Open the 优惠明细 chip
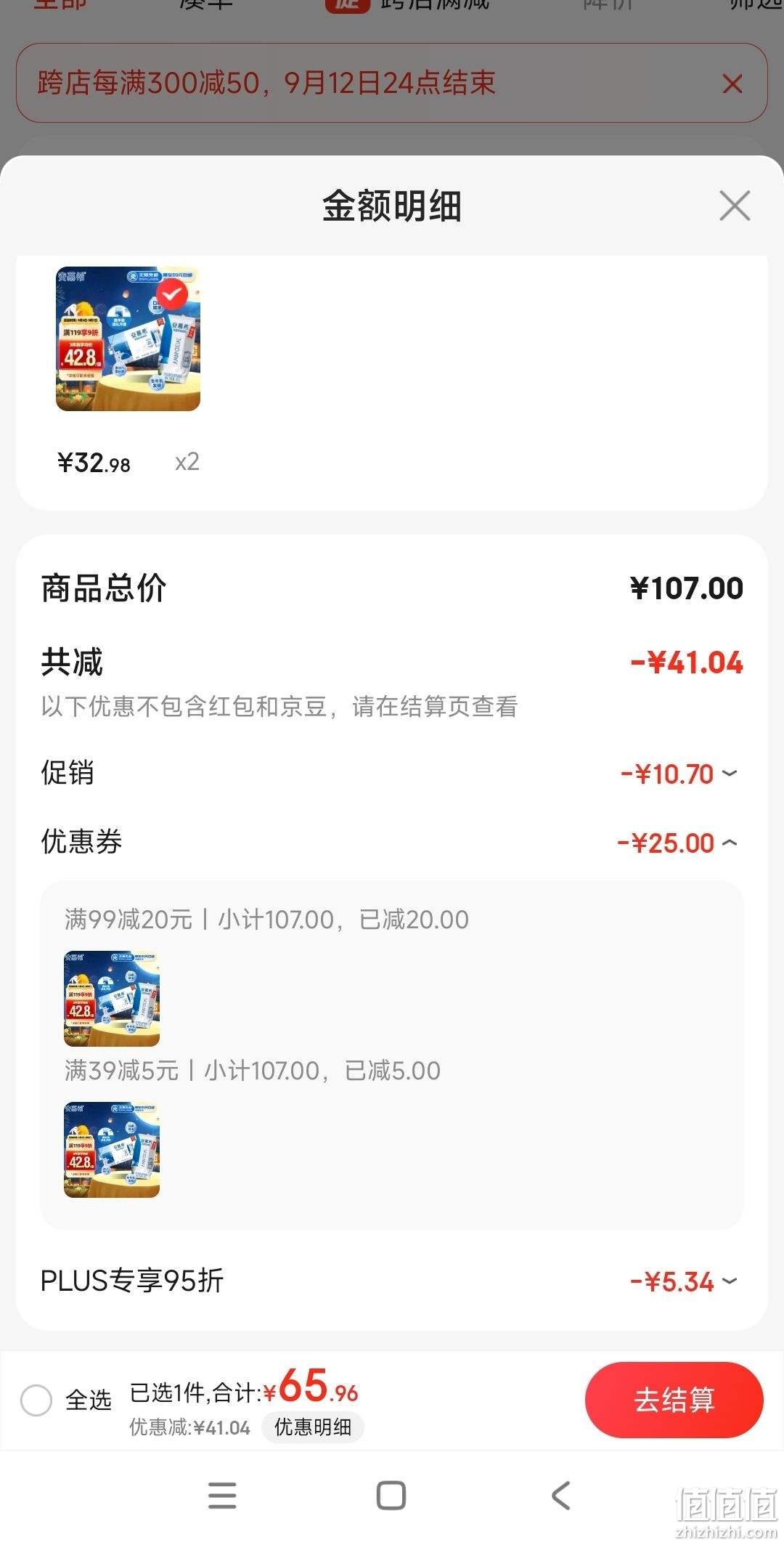 pos(313,1427)
